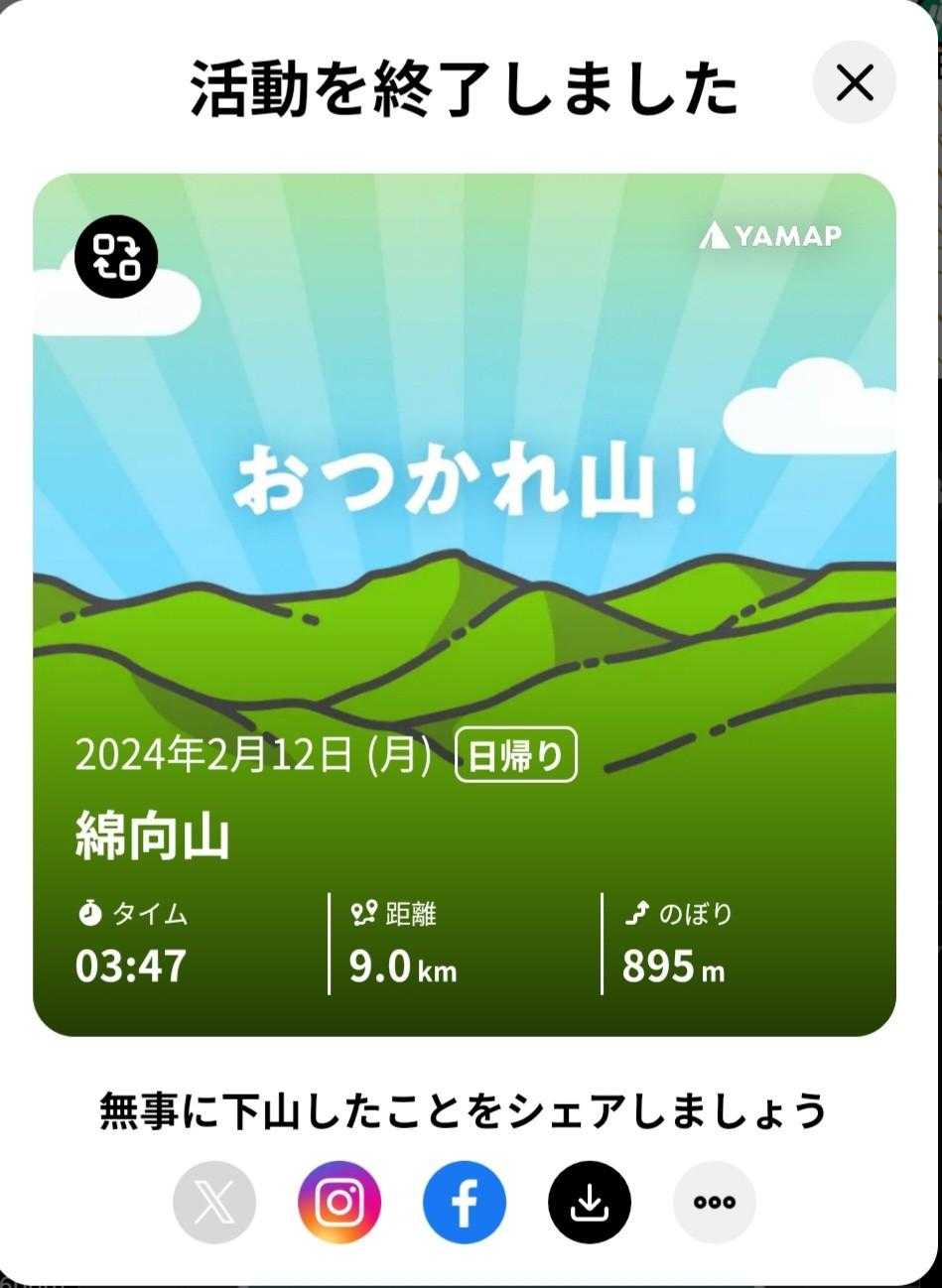Open more sharing options
Viewport: 942px width, 1288px height.
(x=715, y=1203)
